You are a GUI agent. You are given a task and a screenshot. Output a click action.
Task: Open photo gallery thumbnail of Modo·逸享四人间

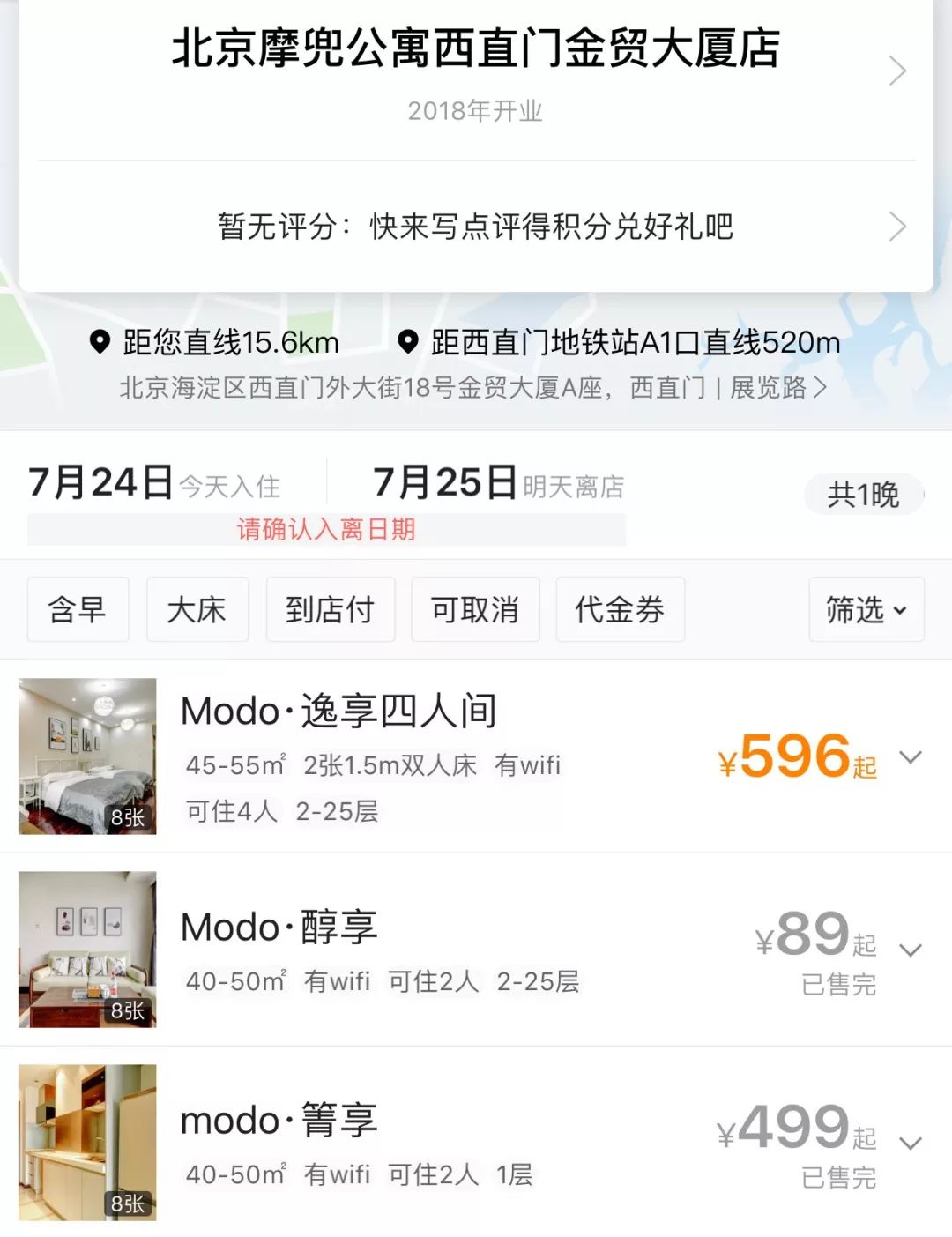(86, 756)
